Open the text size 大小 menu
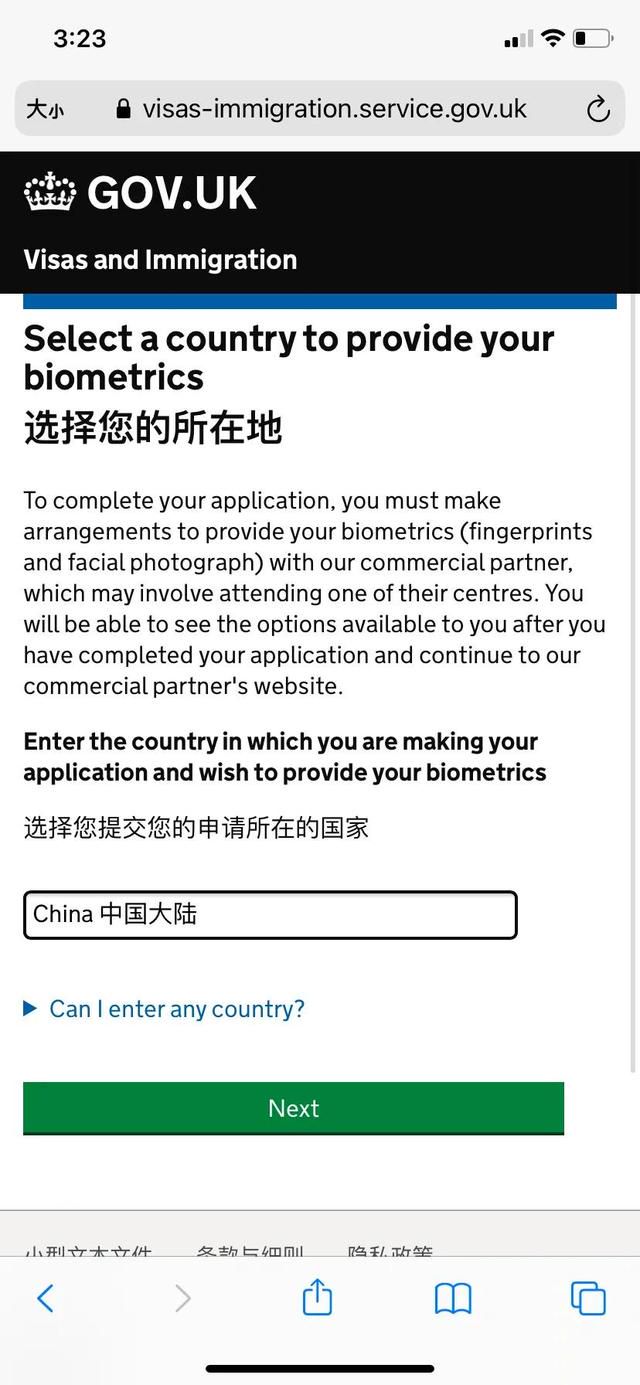This screenshot has width=640, height=1385. point(45,109)
